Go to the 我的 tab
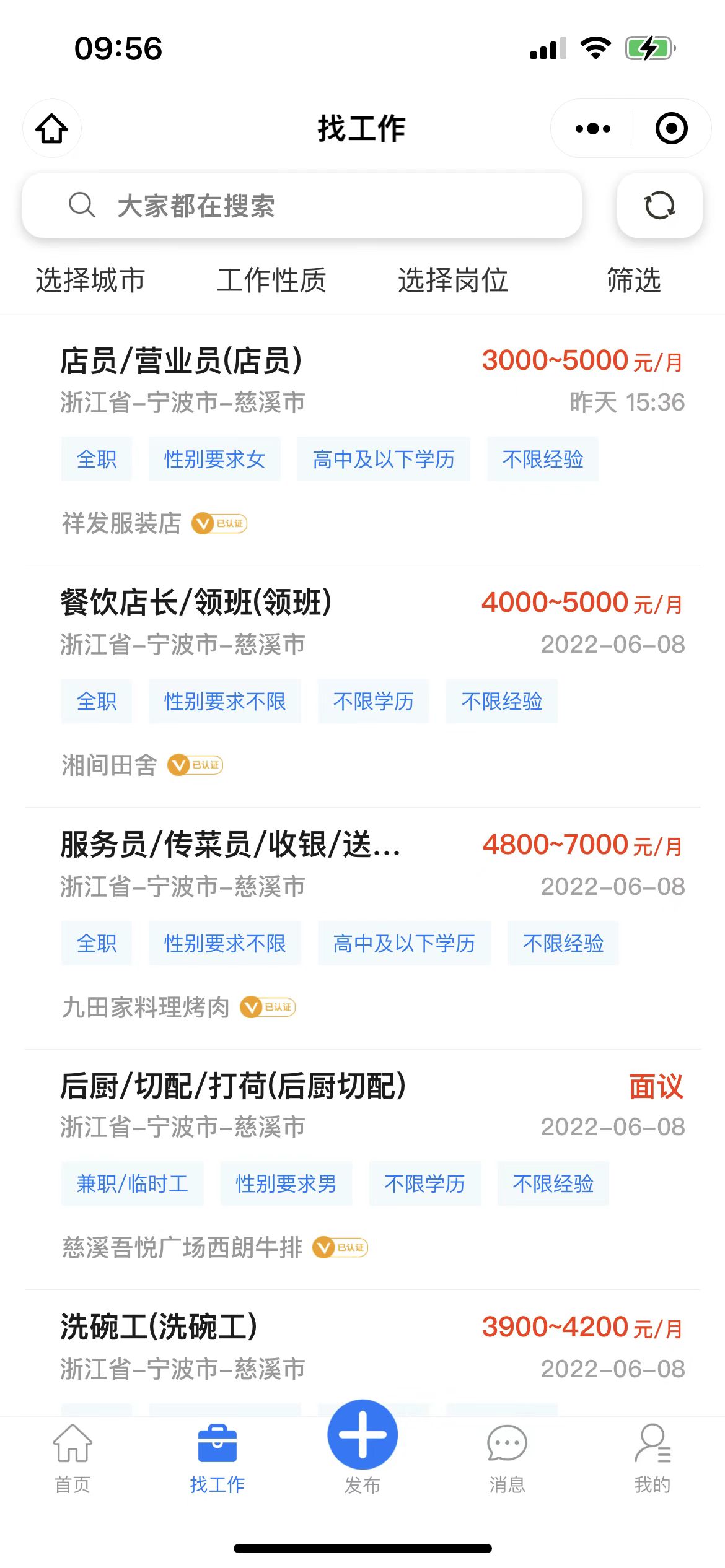 [x=652, y=1459]
